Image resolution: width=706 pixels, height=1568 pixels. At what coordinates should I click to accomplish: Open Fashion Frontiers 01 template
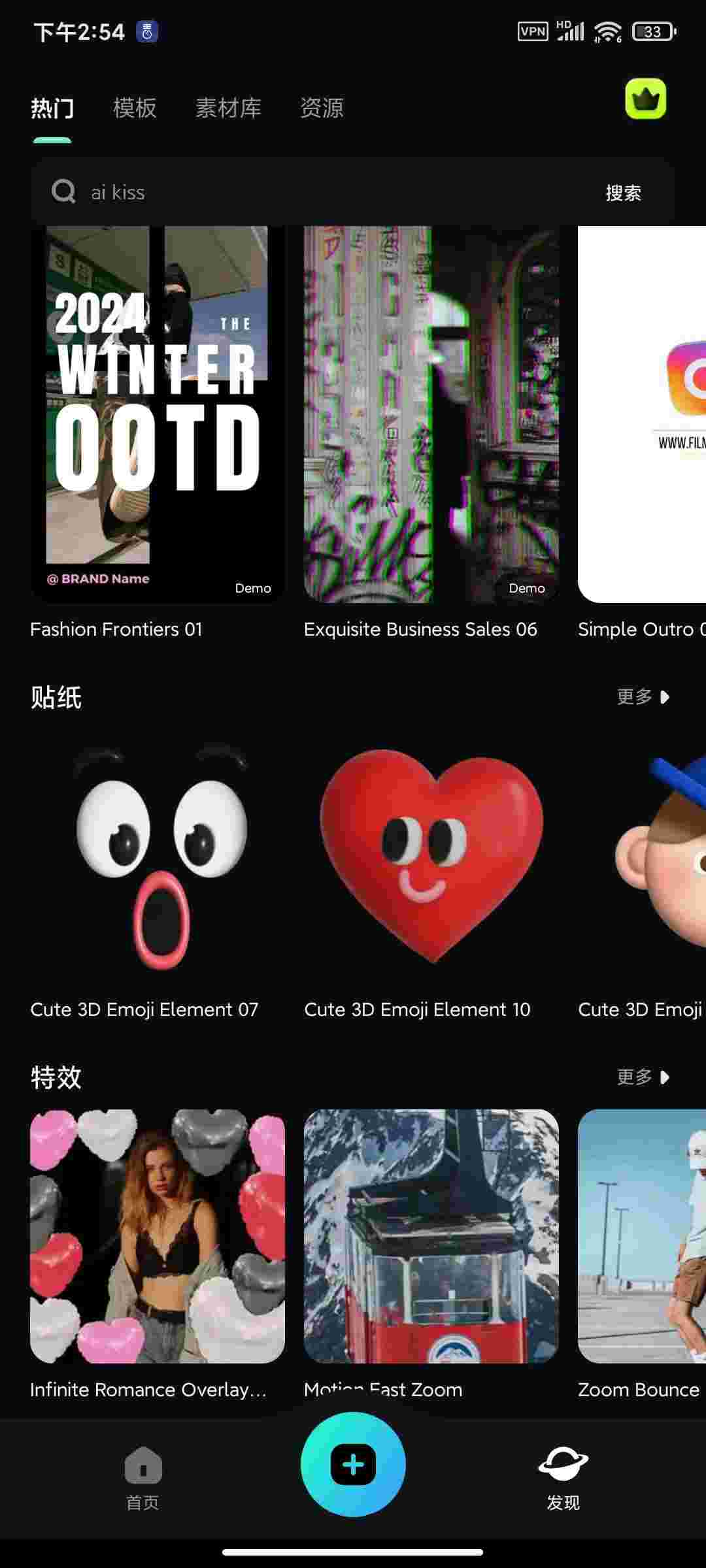[158, 414]
